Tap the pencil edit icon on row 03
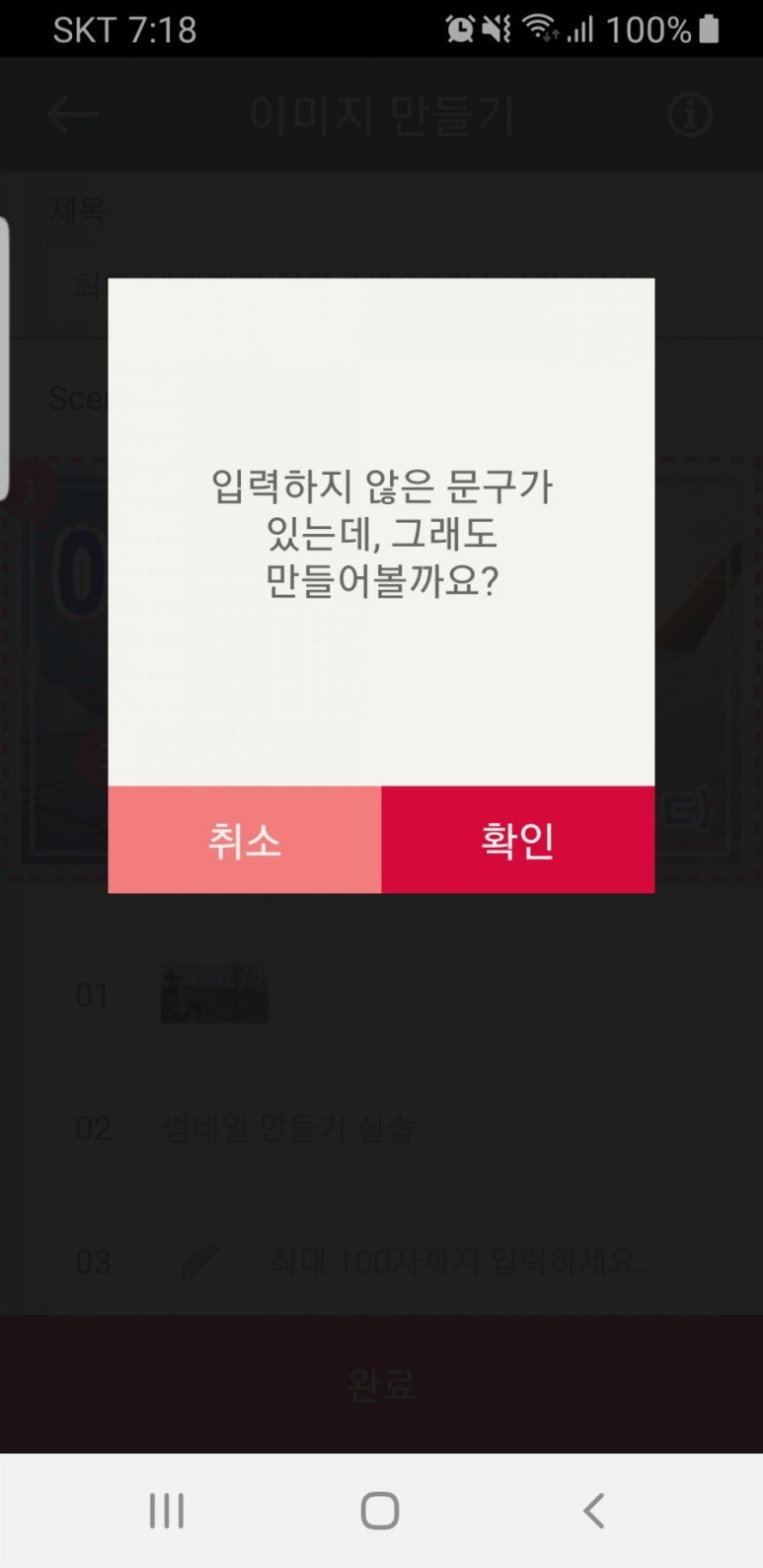The height and width of the screenshot is (1568, 763). [202, 1260]
